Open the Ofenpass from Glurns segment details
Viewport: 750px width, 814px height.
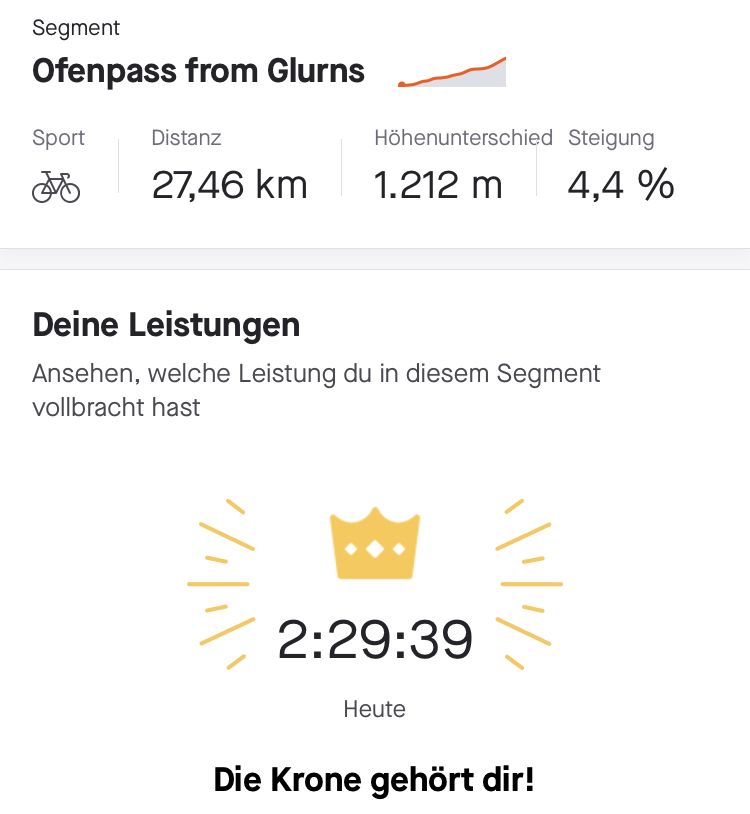199,72
